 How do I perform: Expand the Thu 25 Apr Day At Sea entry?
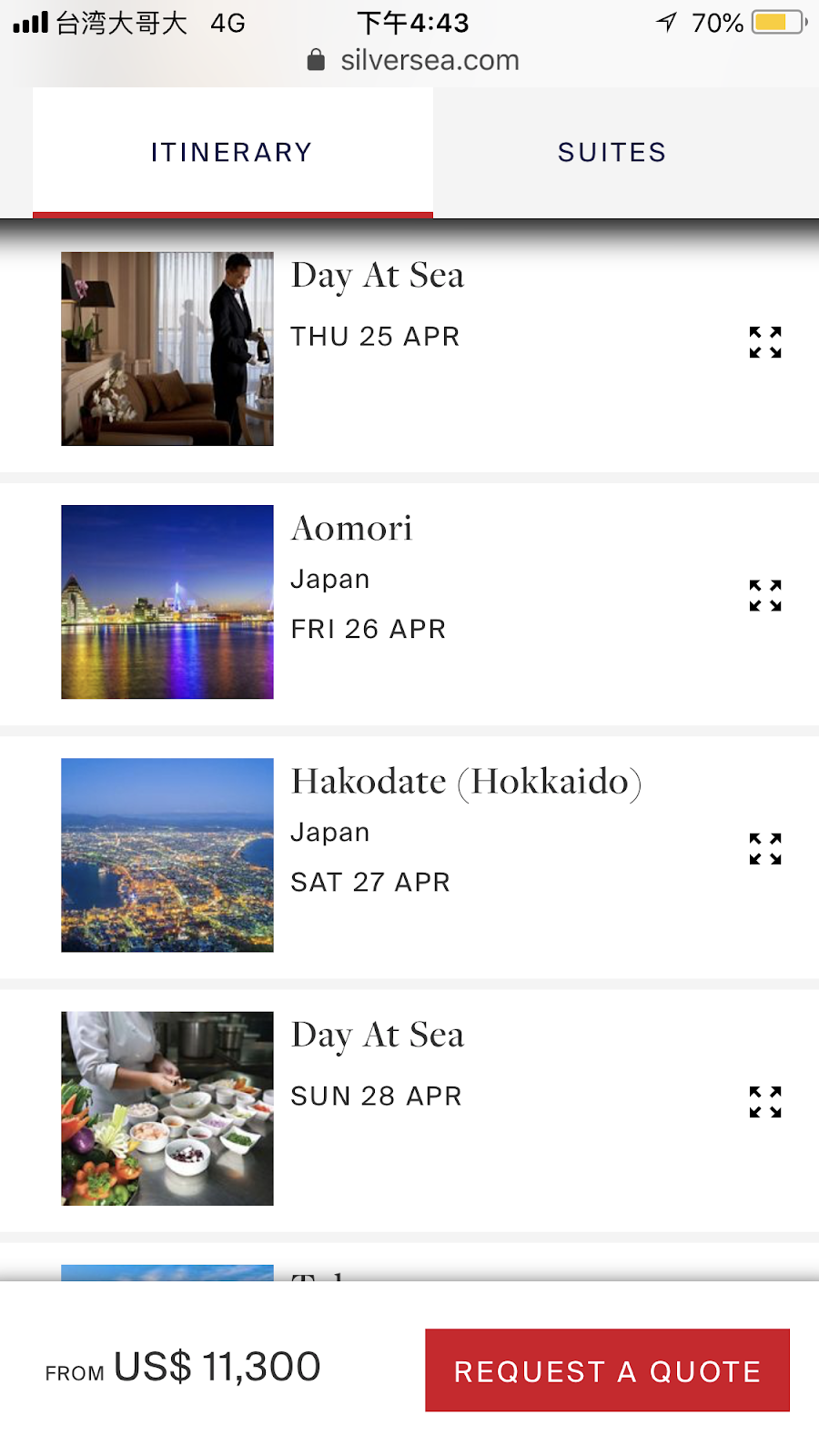click(x=765, y=343)
